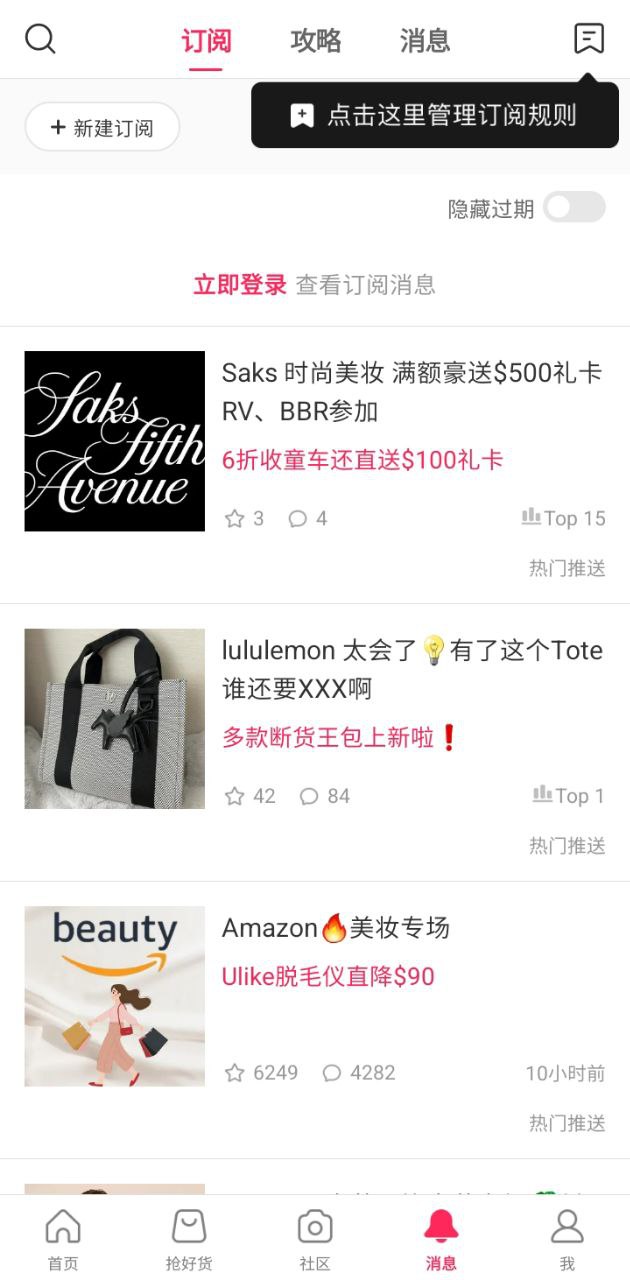This screenshot has height=1280, width=630.
Task: Open subscription rules management icon
Action: pos(589,39)
